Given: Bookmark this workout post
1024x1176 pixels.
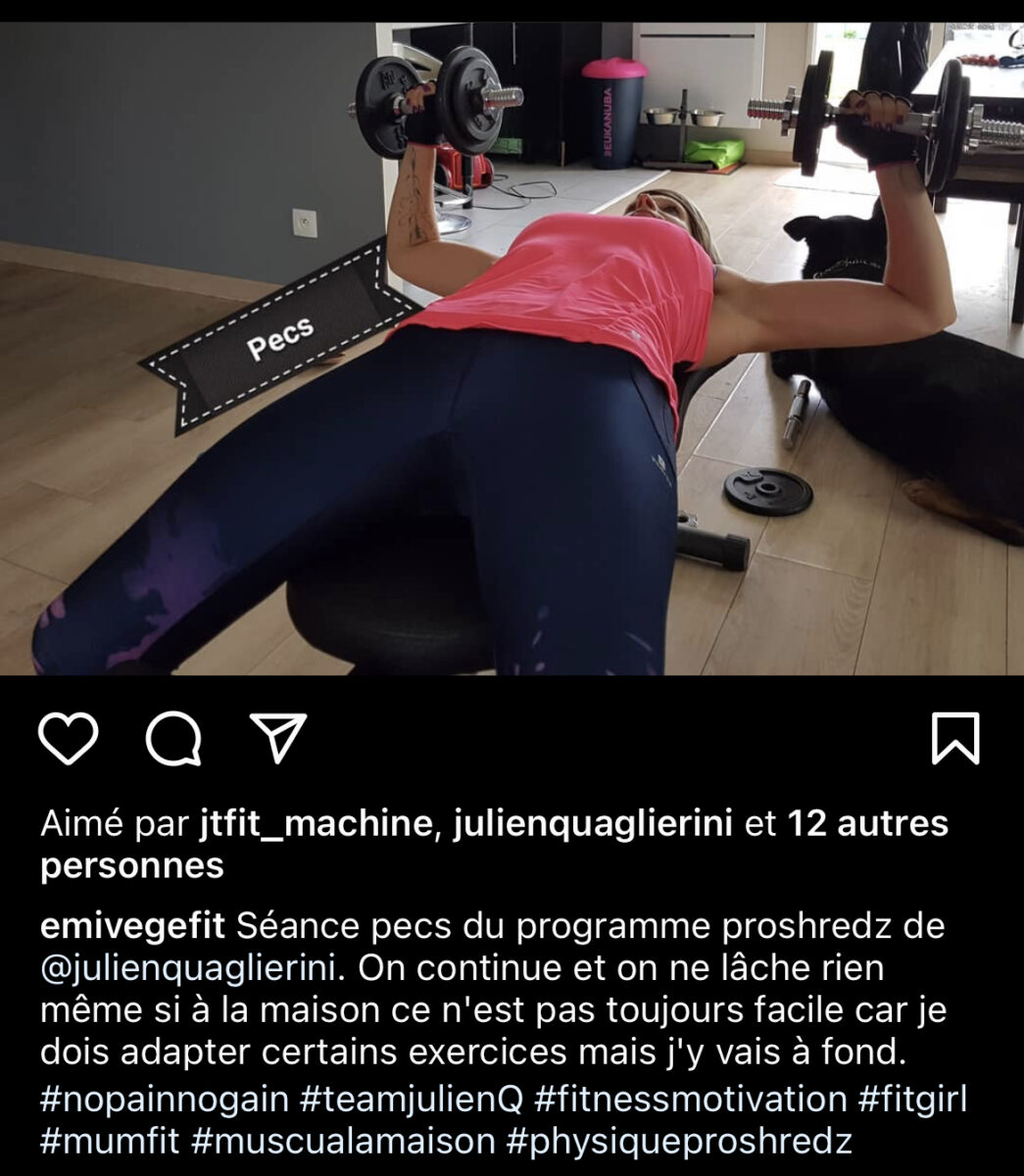Looking at the screenshot, I should pos(954,739).
